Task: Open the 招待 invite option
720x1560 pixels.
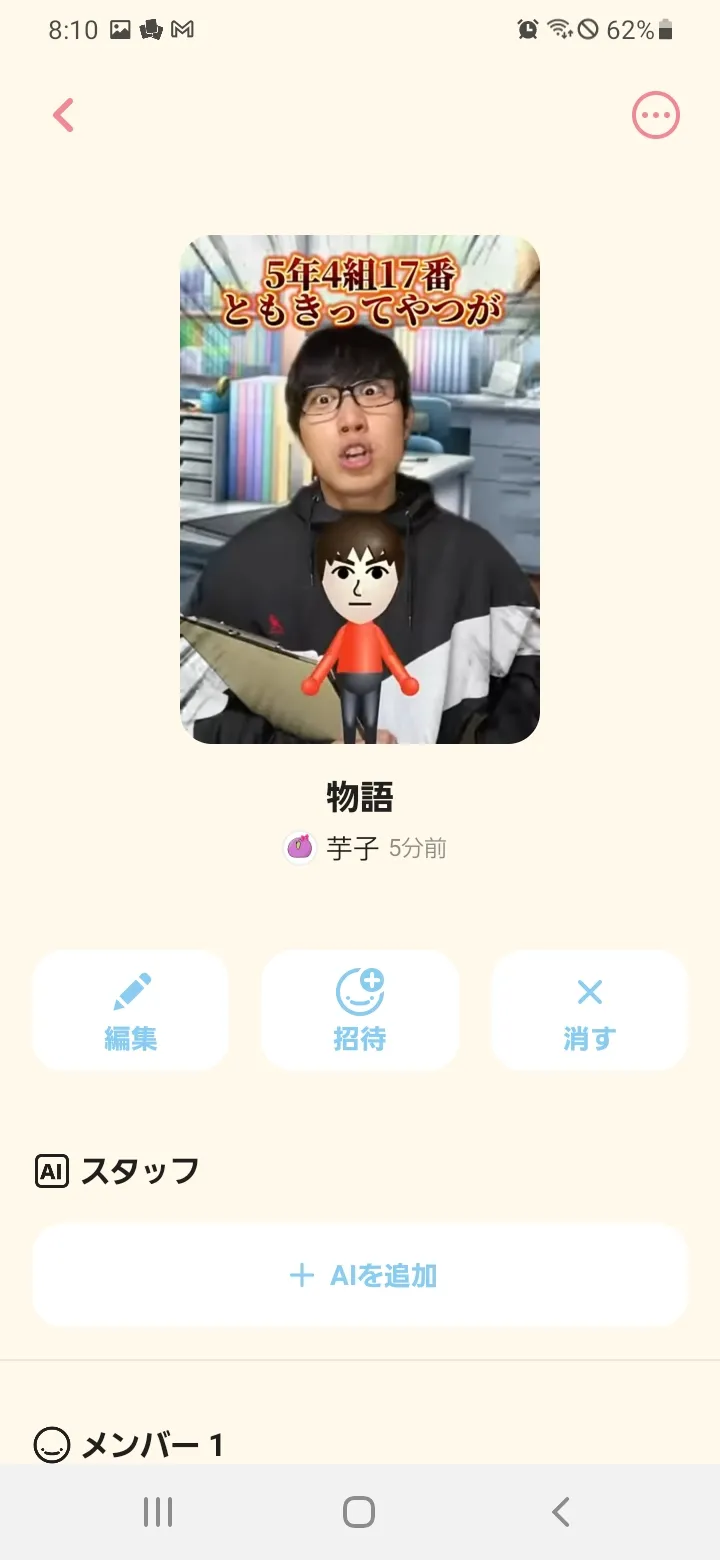Action: pos(360,1010)
